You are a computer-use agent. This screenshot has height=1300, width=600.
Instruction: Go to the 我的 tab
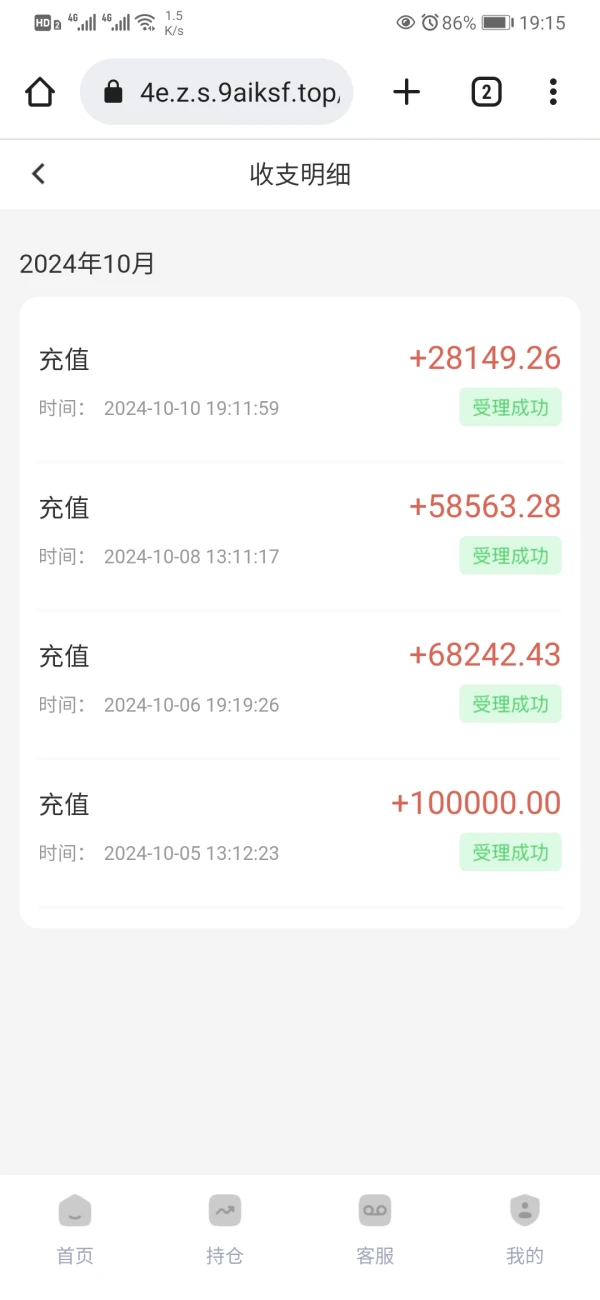(x=525, y=1229)
